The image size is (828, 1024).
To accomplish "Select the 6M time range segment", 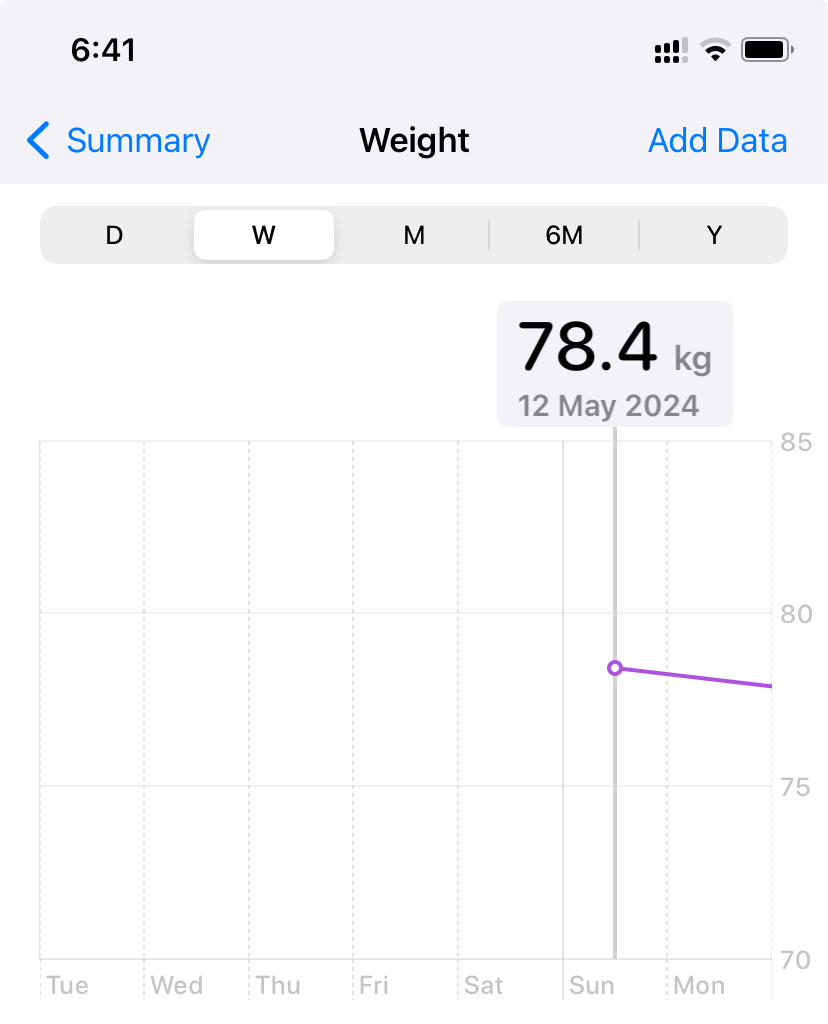I will coord(565,235).
